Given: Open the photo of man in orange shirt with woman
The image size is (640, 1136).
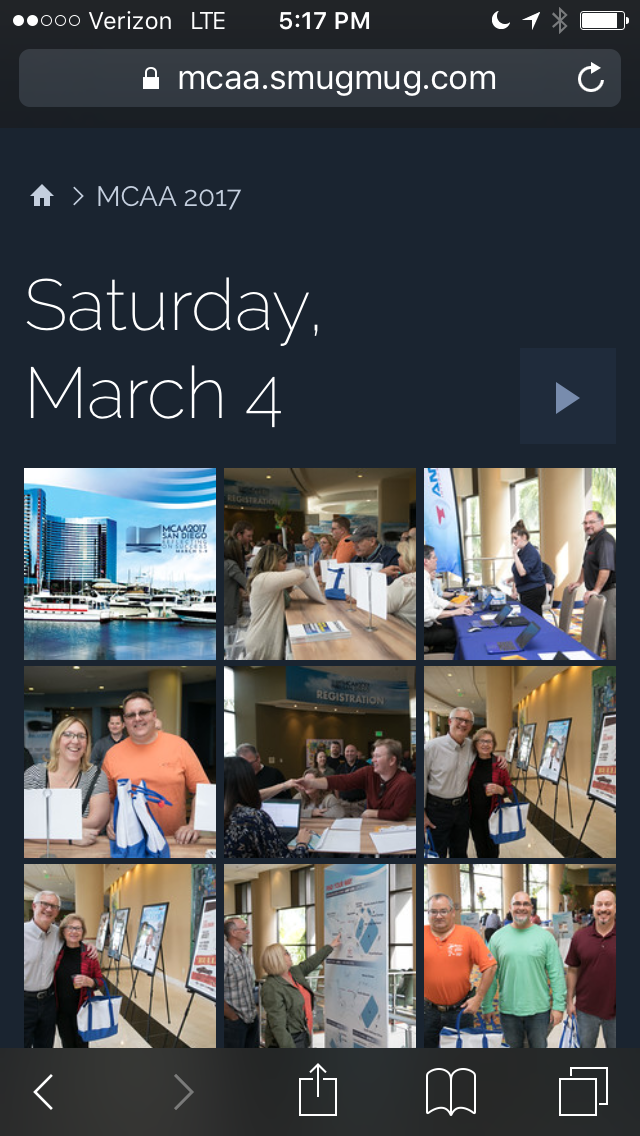Looking at the screenshot, I should 120,762.
